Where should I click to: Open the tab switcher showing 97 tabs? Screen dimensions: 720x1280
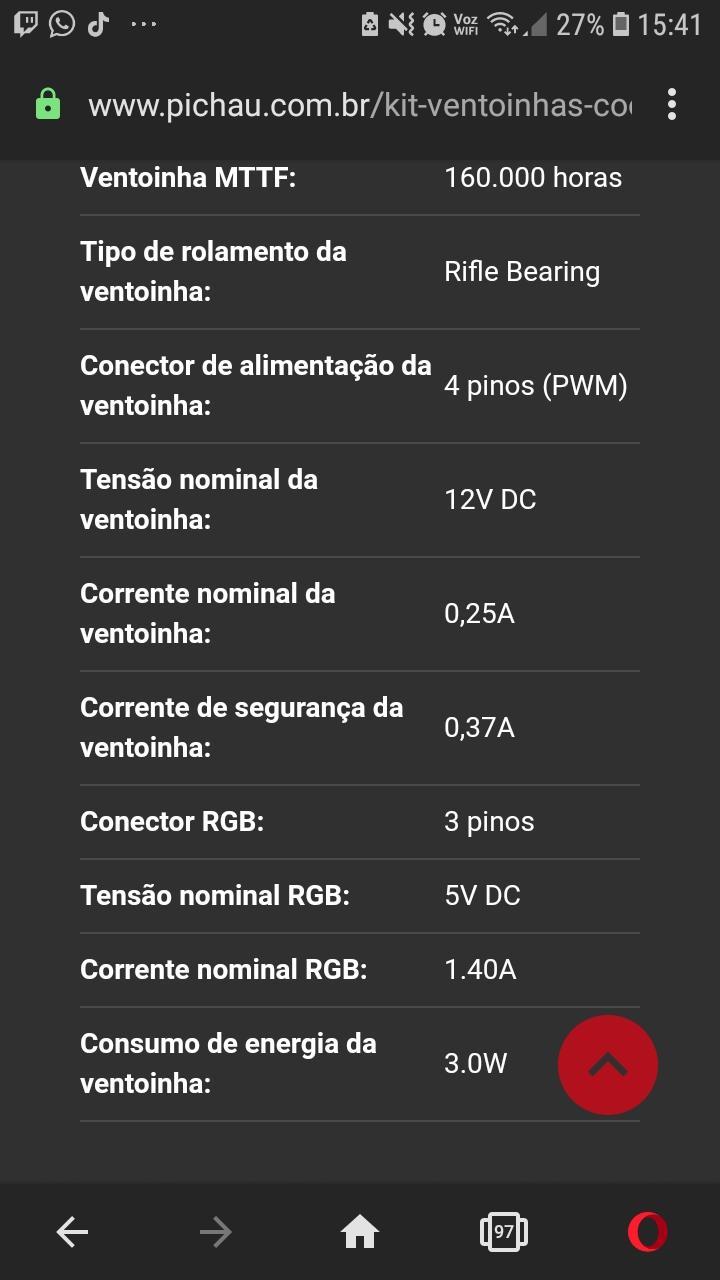[503, 1232]
